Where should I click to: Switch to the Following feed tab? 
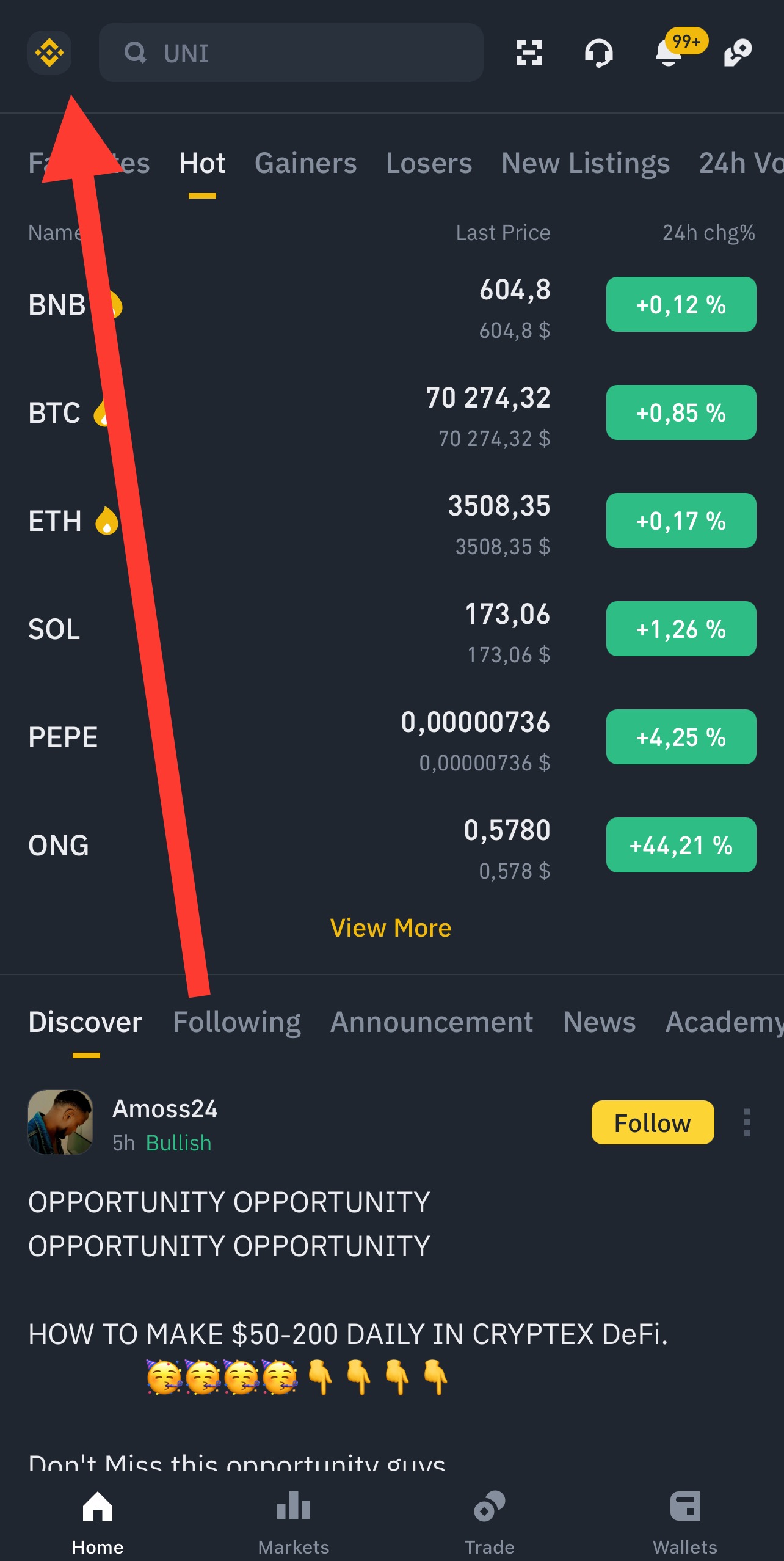(236, 1022)
